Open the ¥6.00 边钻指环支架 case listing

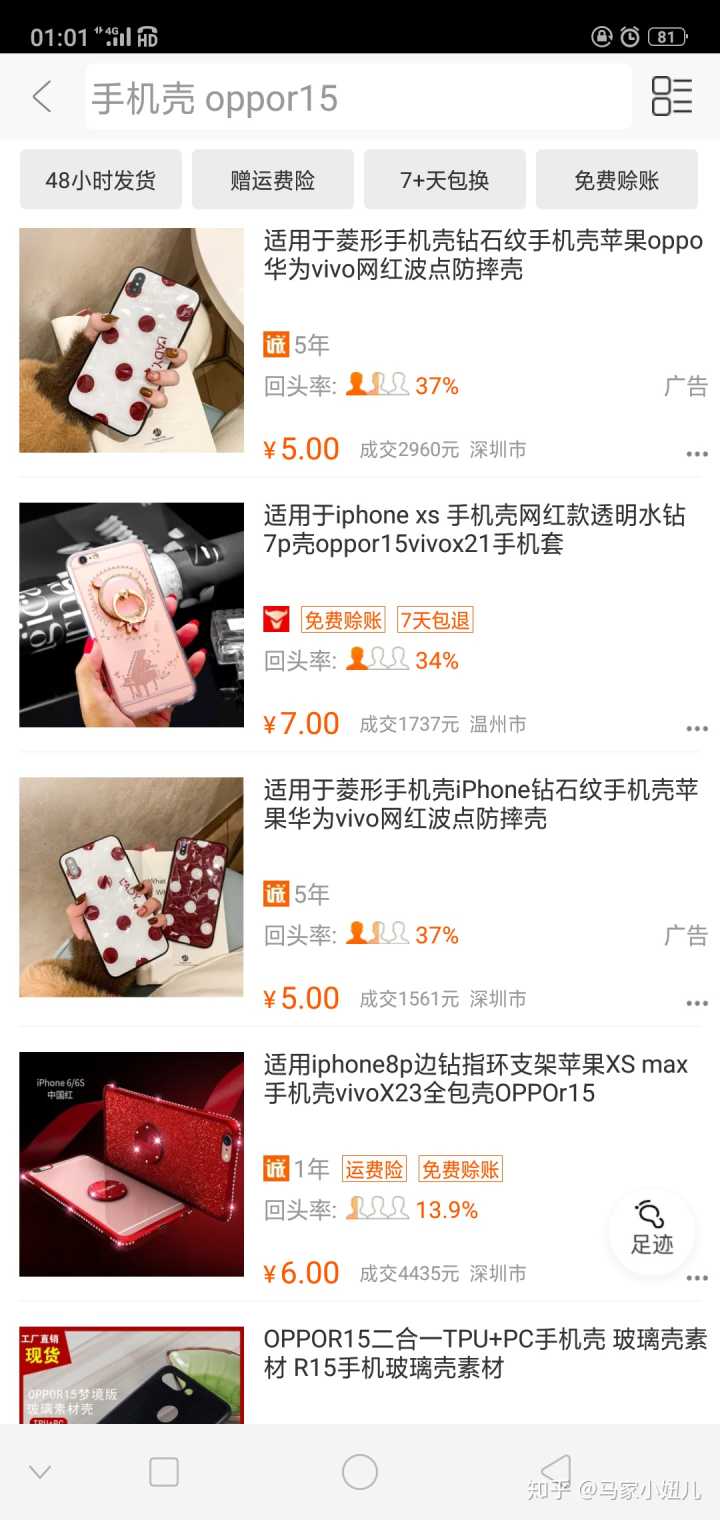pyautogui.click(x=476, y=1079)
